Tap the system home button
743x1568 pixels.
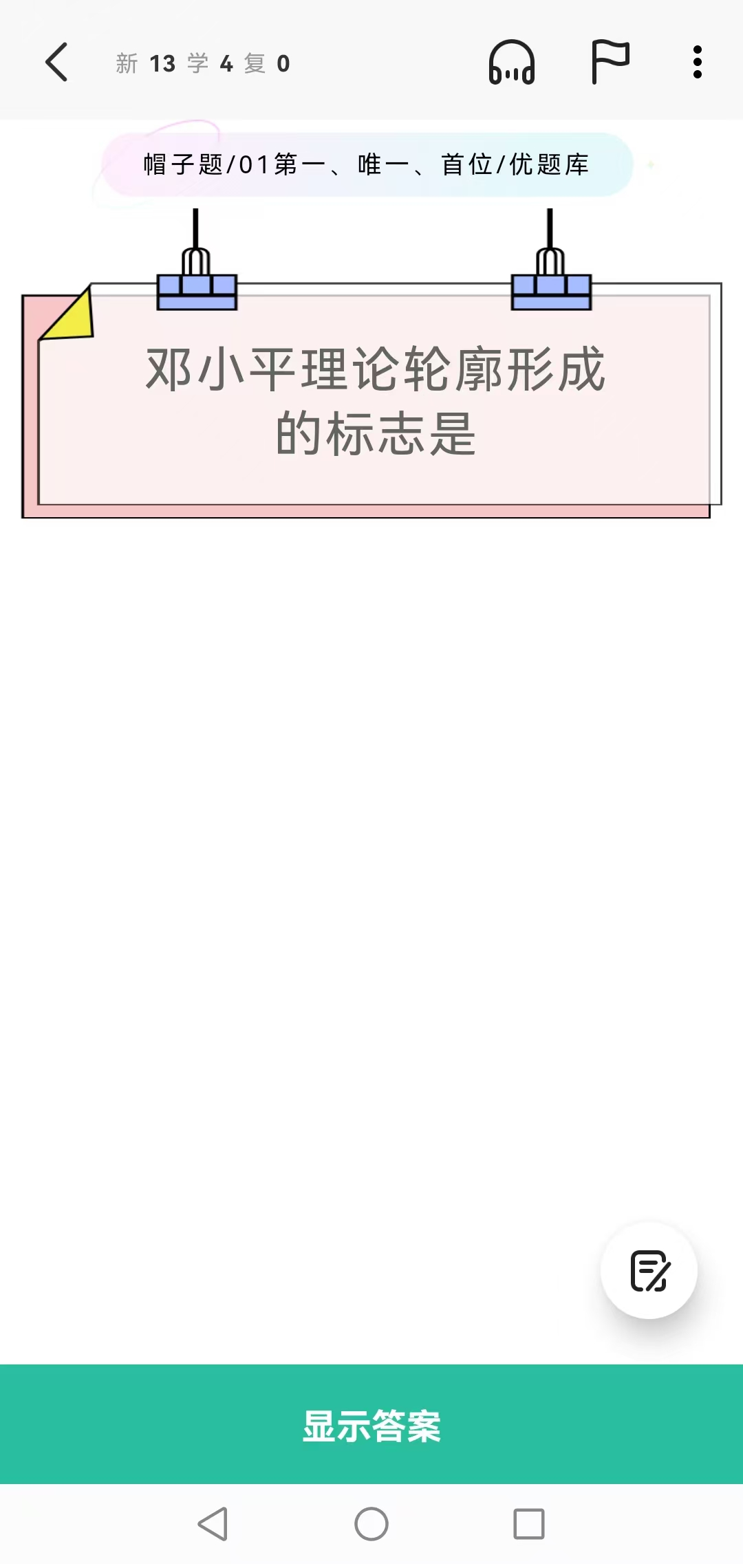click(x=371, y=1525)
